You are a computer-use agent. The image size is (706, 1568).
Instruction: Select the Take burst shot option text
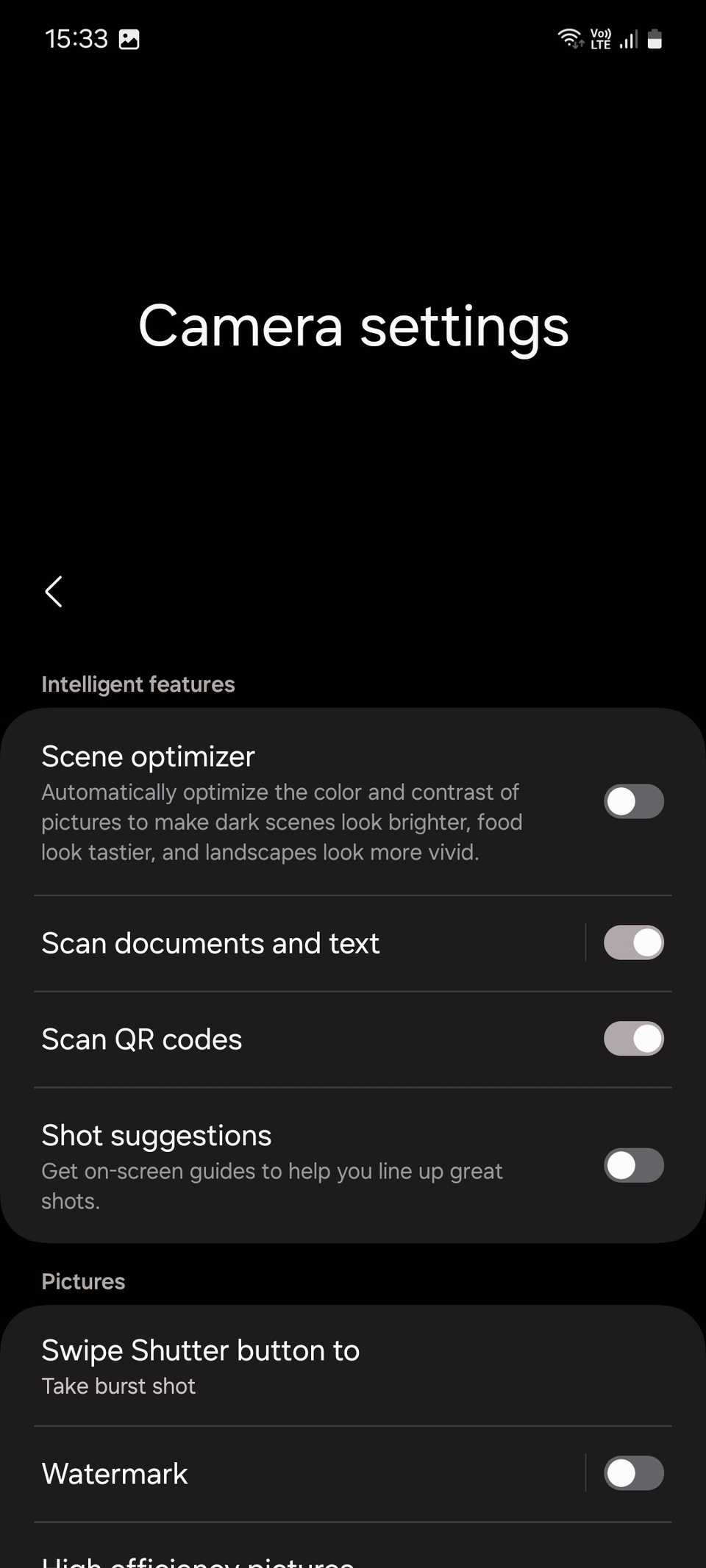pyautogui.click(x=118, y=1386)
